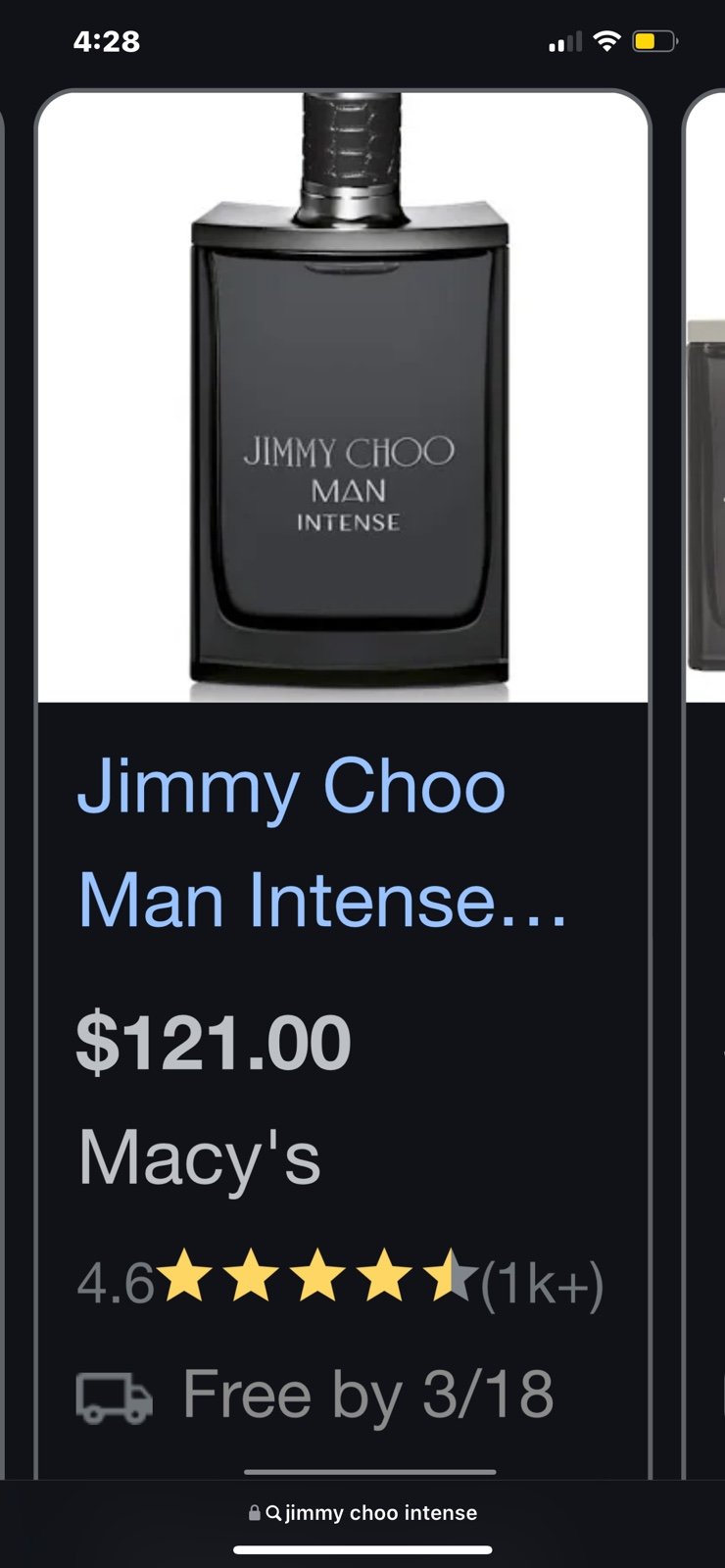
Task: Tap the jimmy choo intense address bar
Action: 362,1512
